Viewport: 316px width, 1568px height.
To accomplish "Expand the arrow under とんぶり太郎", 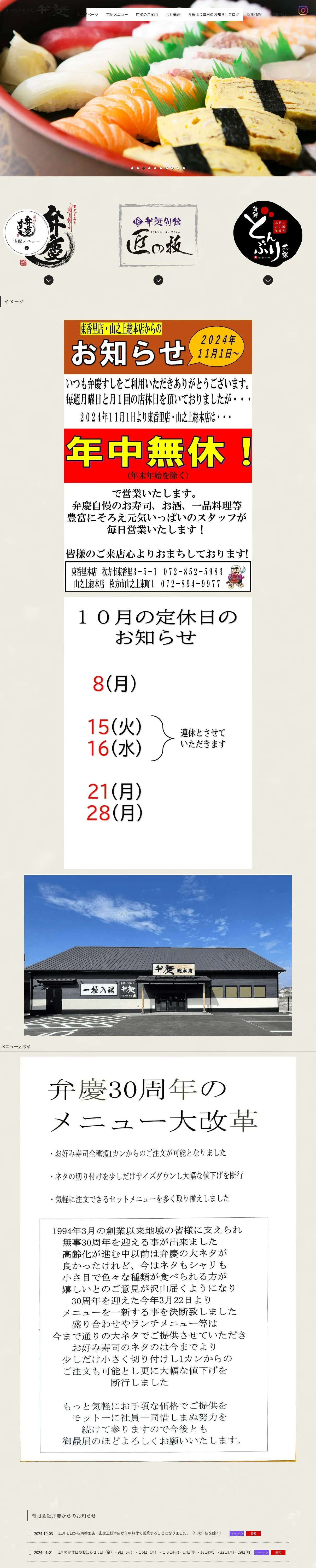I will [x=268, y=280].
